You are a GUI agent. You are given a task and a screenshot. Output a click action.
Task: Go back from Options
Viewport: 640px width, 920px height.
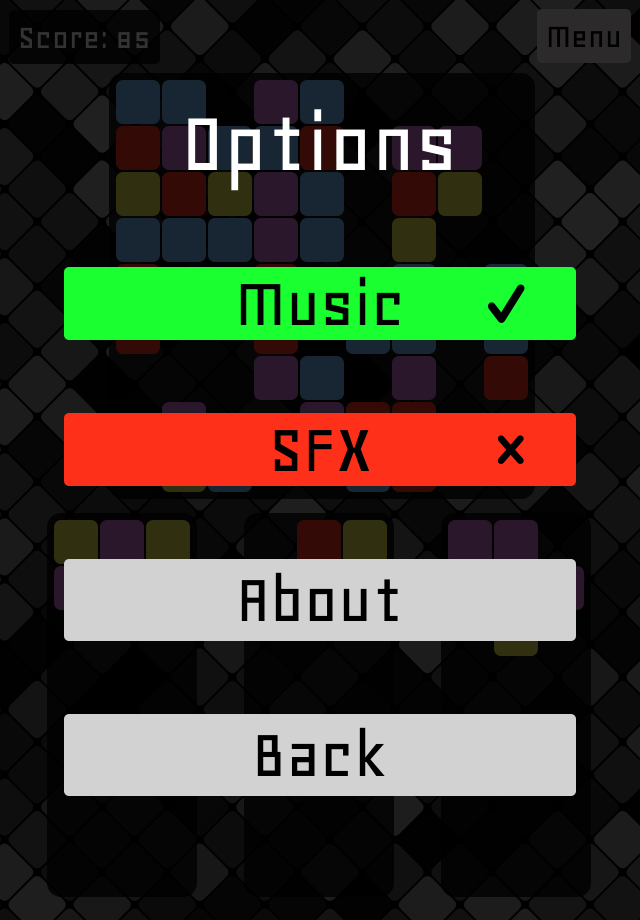(x=320, y=755)
